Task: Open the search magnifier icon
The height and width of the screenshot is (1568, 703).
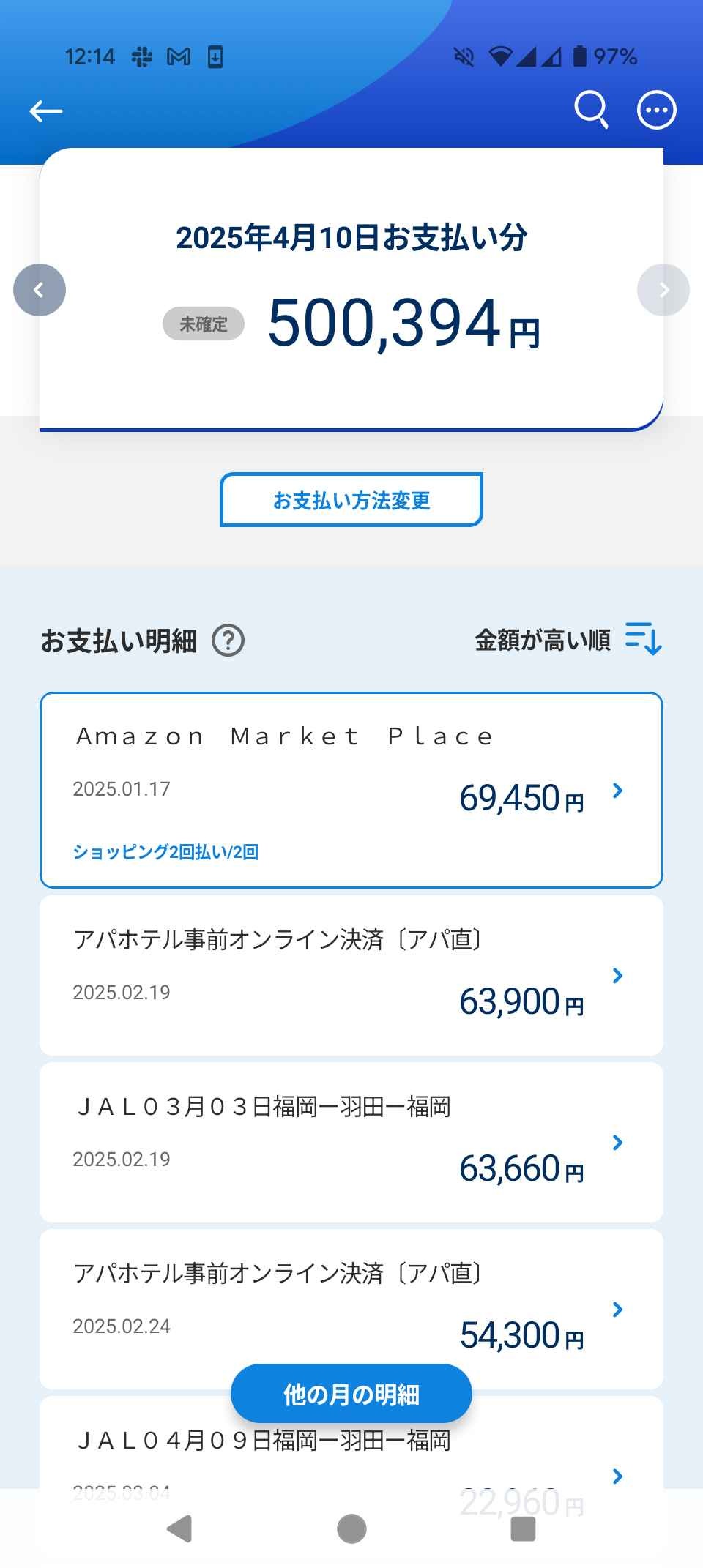Action: (x=591, y=111)
